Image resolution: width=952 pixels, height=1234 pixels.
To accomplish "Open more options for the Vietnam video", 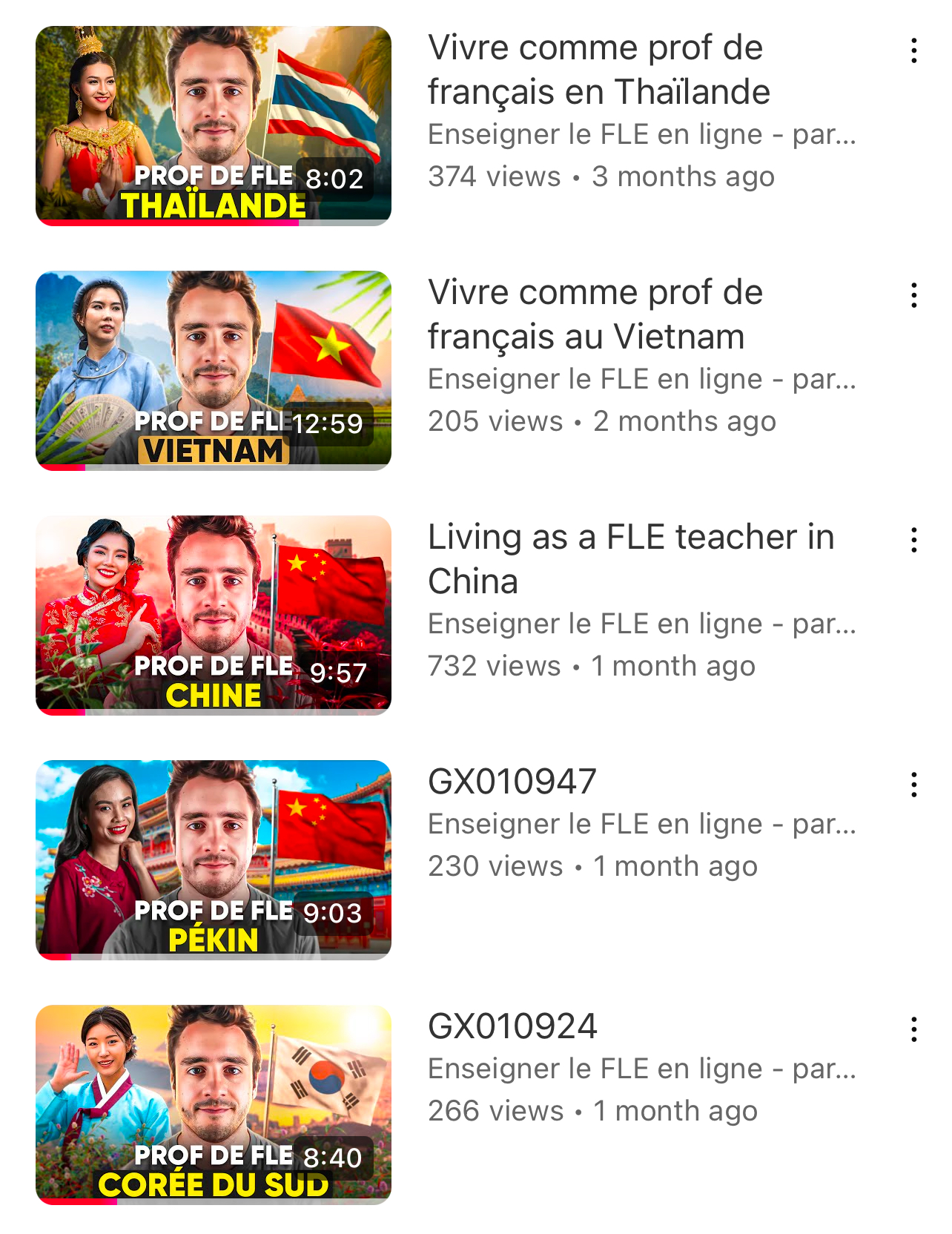I will point(913,295).
